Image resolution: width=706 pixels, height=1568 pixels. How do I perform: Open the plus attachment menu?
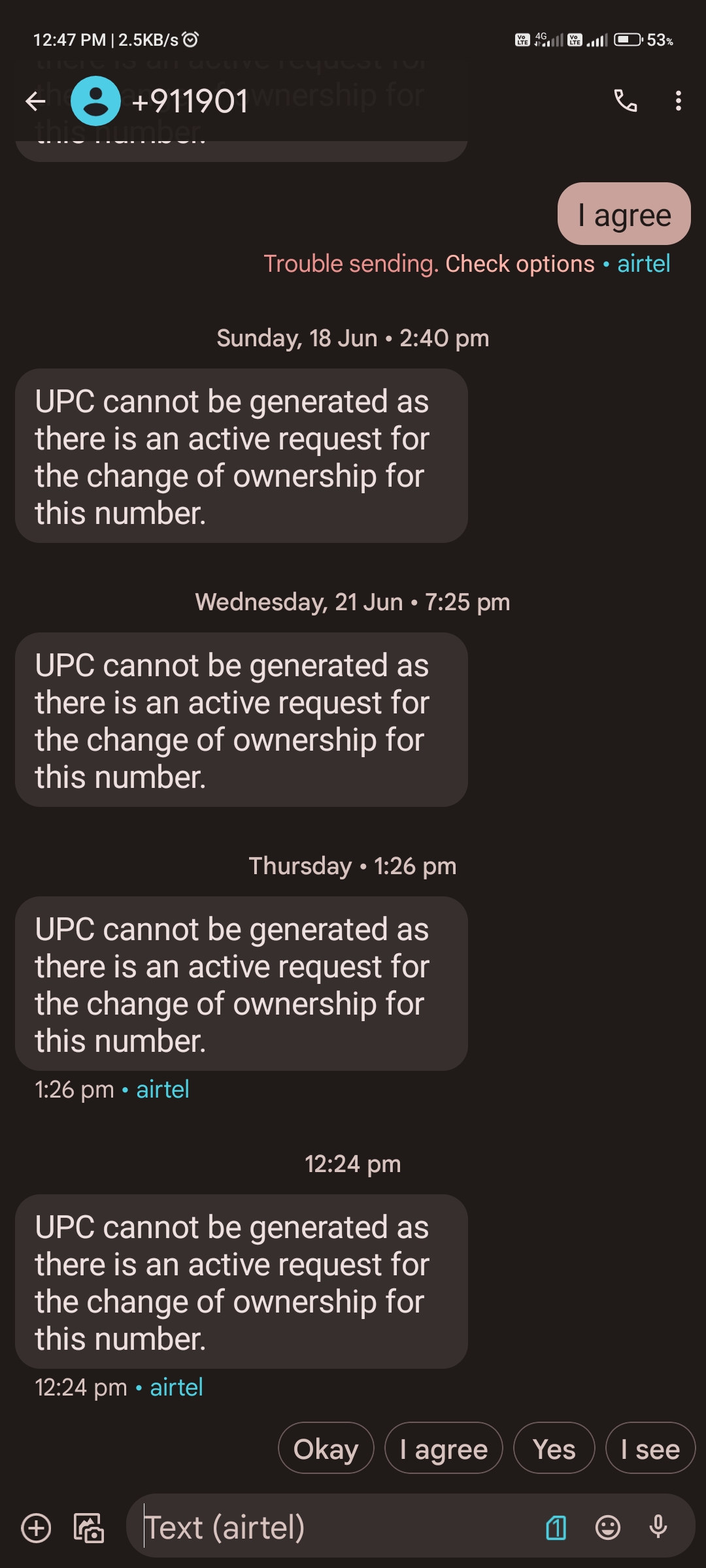(37, 1528)
